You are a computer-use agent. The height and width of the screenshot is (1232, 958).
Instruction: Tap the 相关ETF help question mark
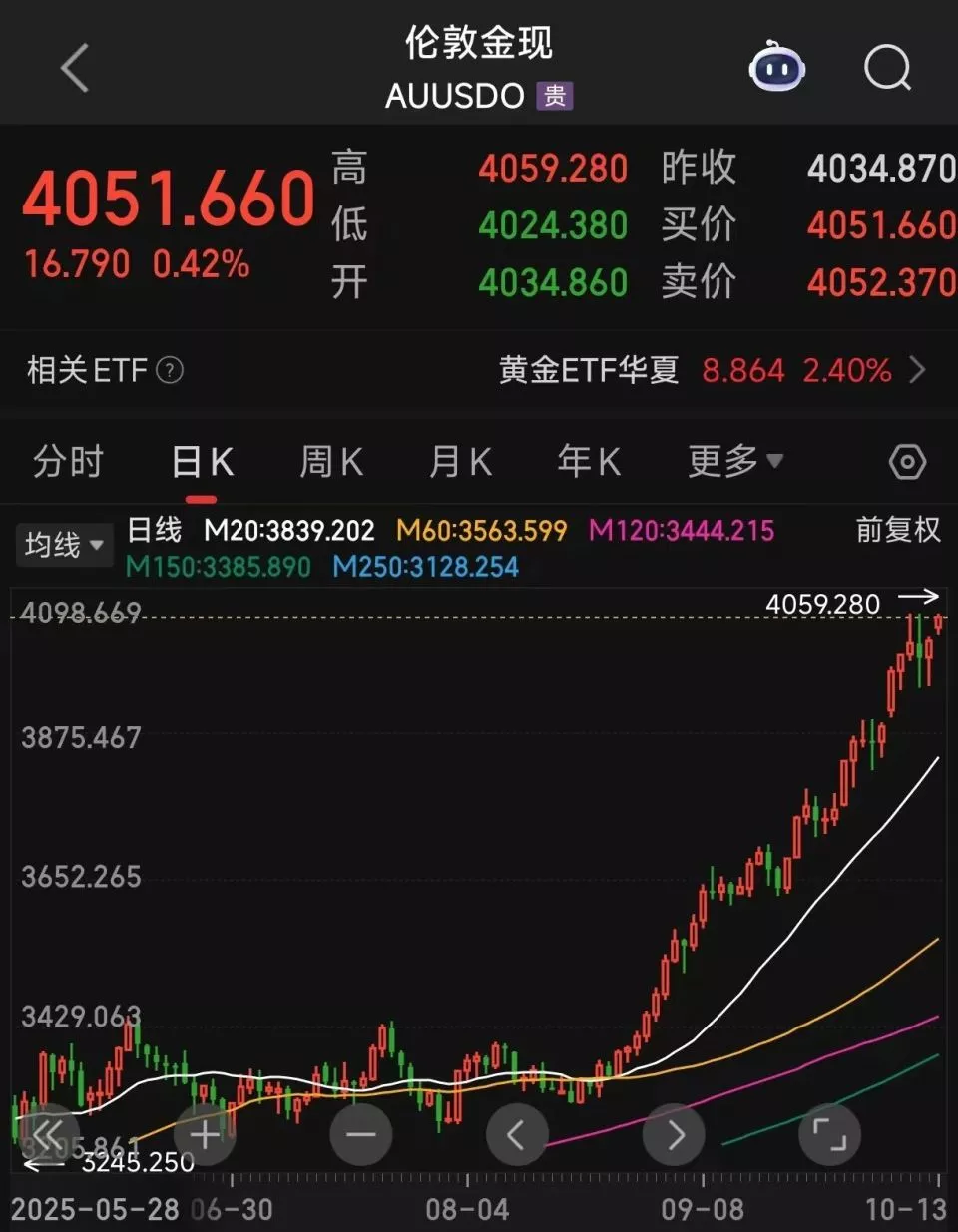tap(171, 371)
